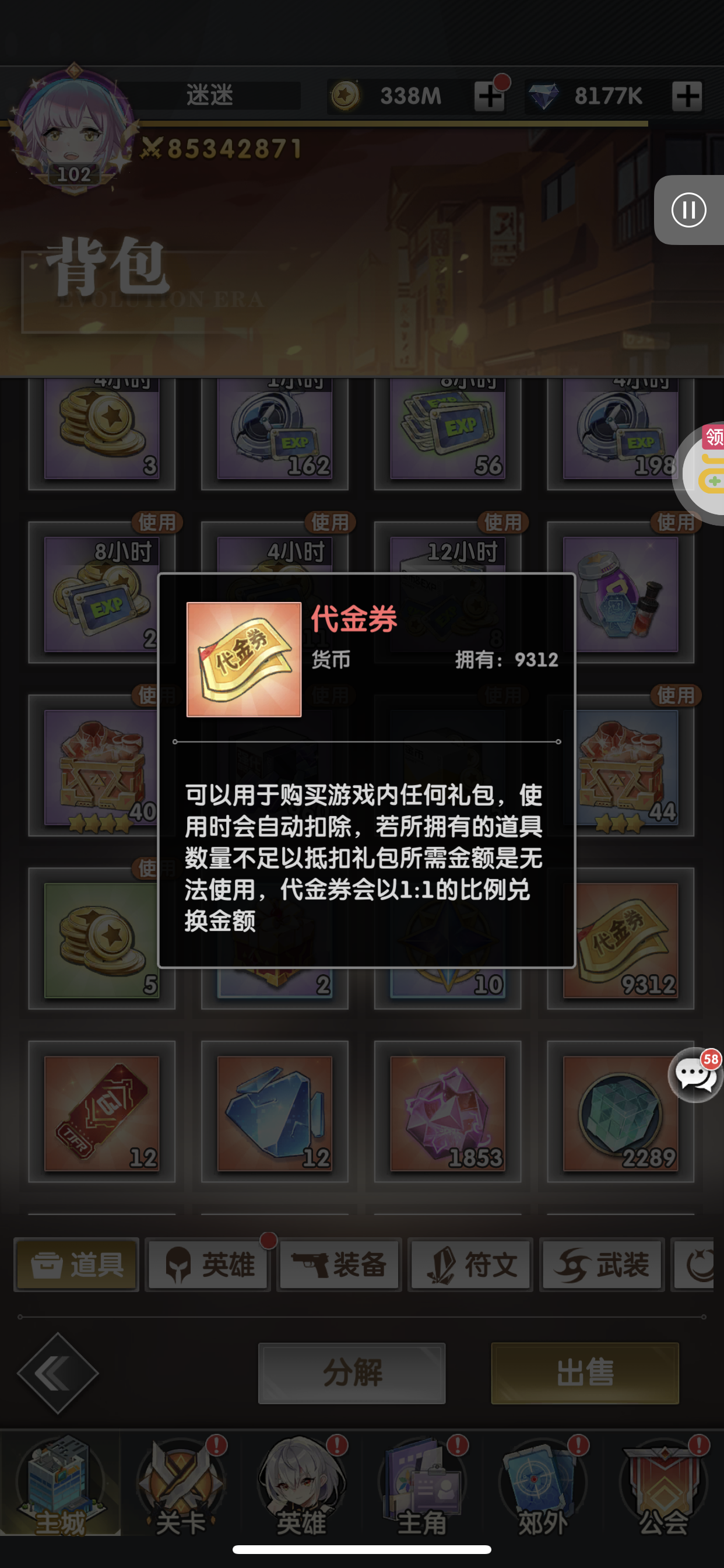Go back with the double-arrow button
Image resolution: width=724 pixels, height=1568 pixels.
[x=58, y=1373]
